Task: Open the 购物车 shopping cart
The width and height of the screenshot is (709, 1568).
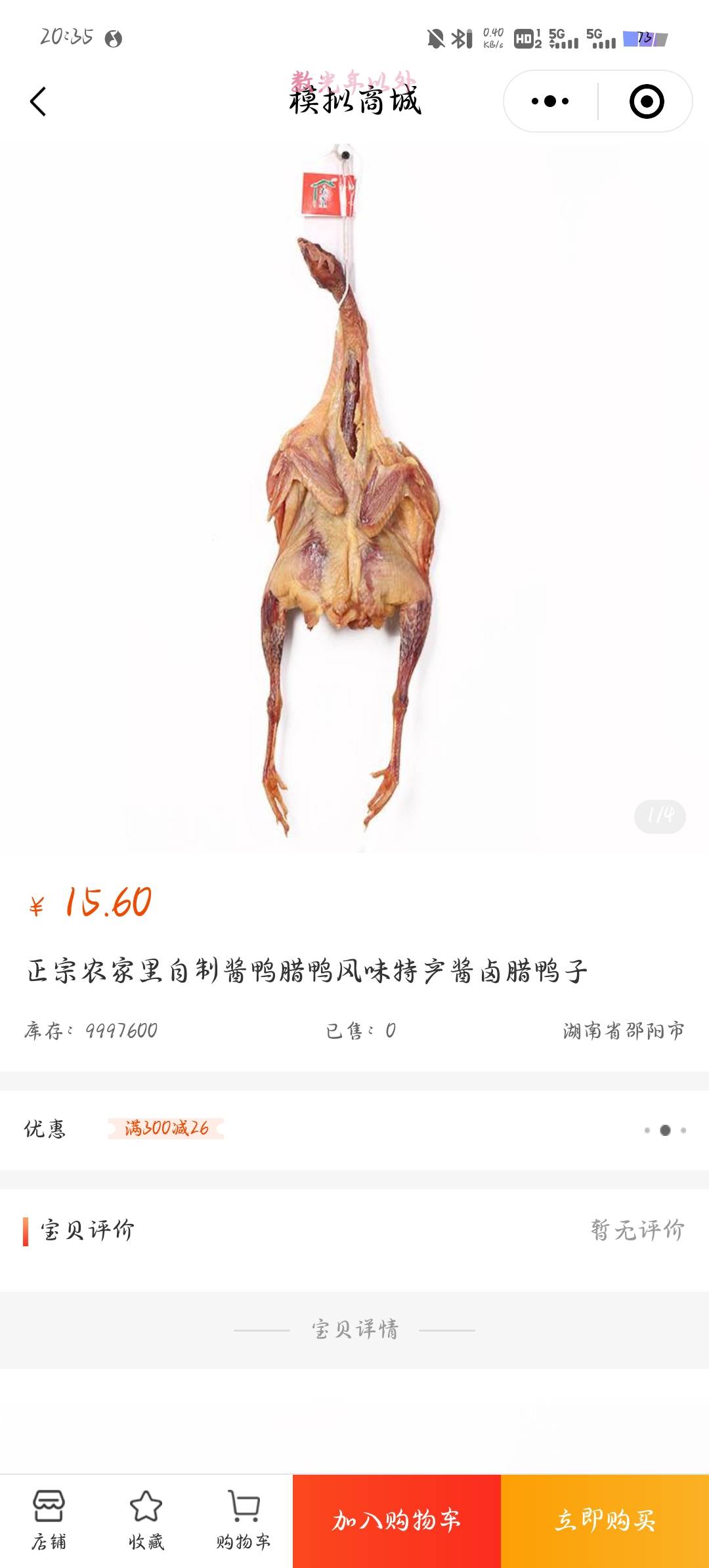Action: click(244, 1519)
